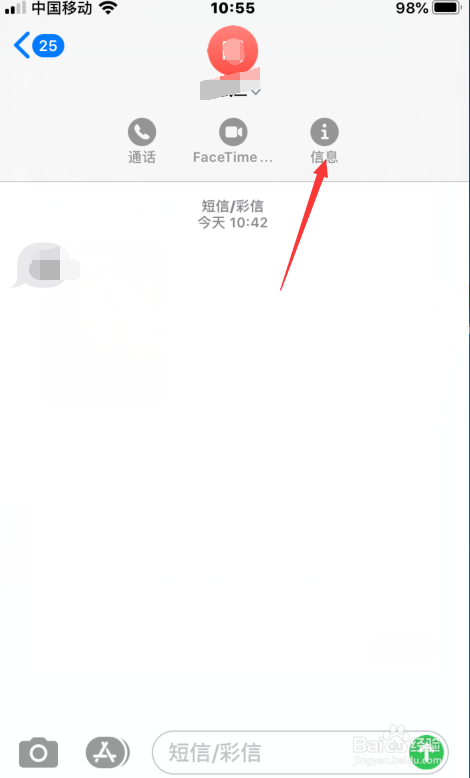
Task: Open contact details via 信息
Action: point(324,141)
